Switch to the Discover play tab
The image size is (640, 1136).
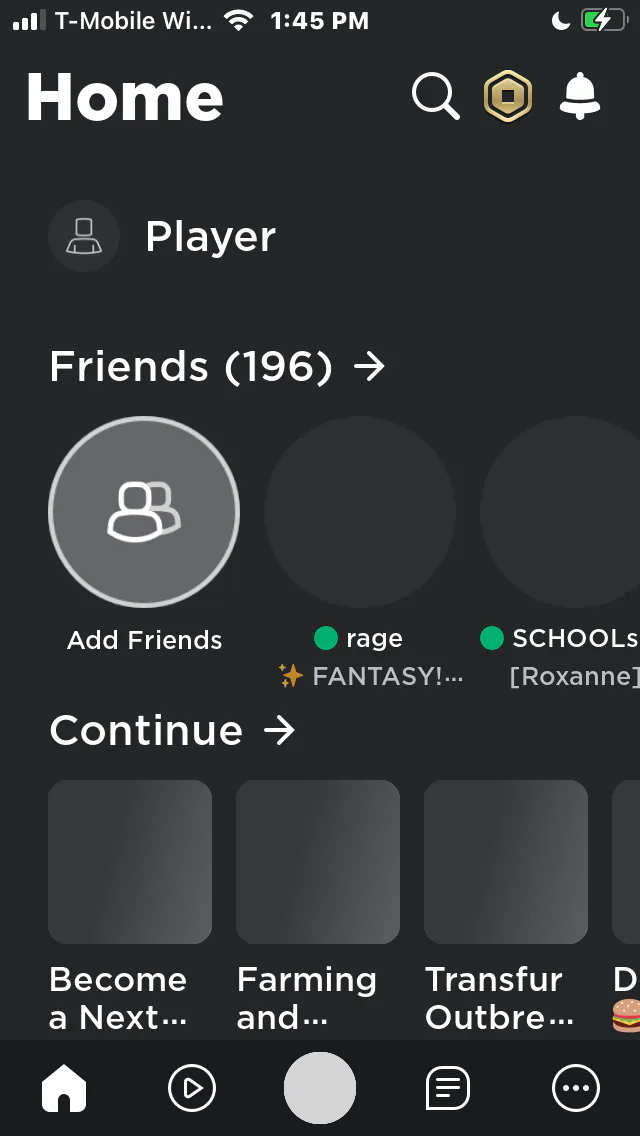(192, 1088)
